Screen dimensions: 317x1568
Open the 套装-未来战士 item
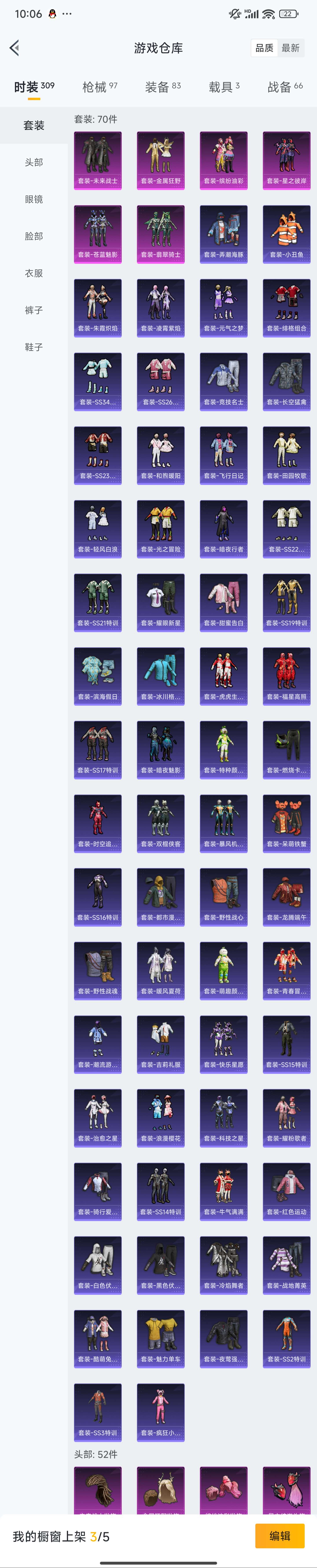(97, 160)
